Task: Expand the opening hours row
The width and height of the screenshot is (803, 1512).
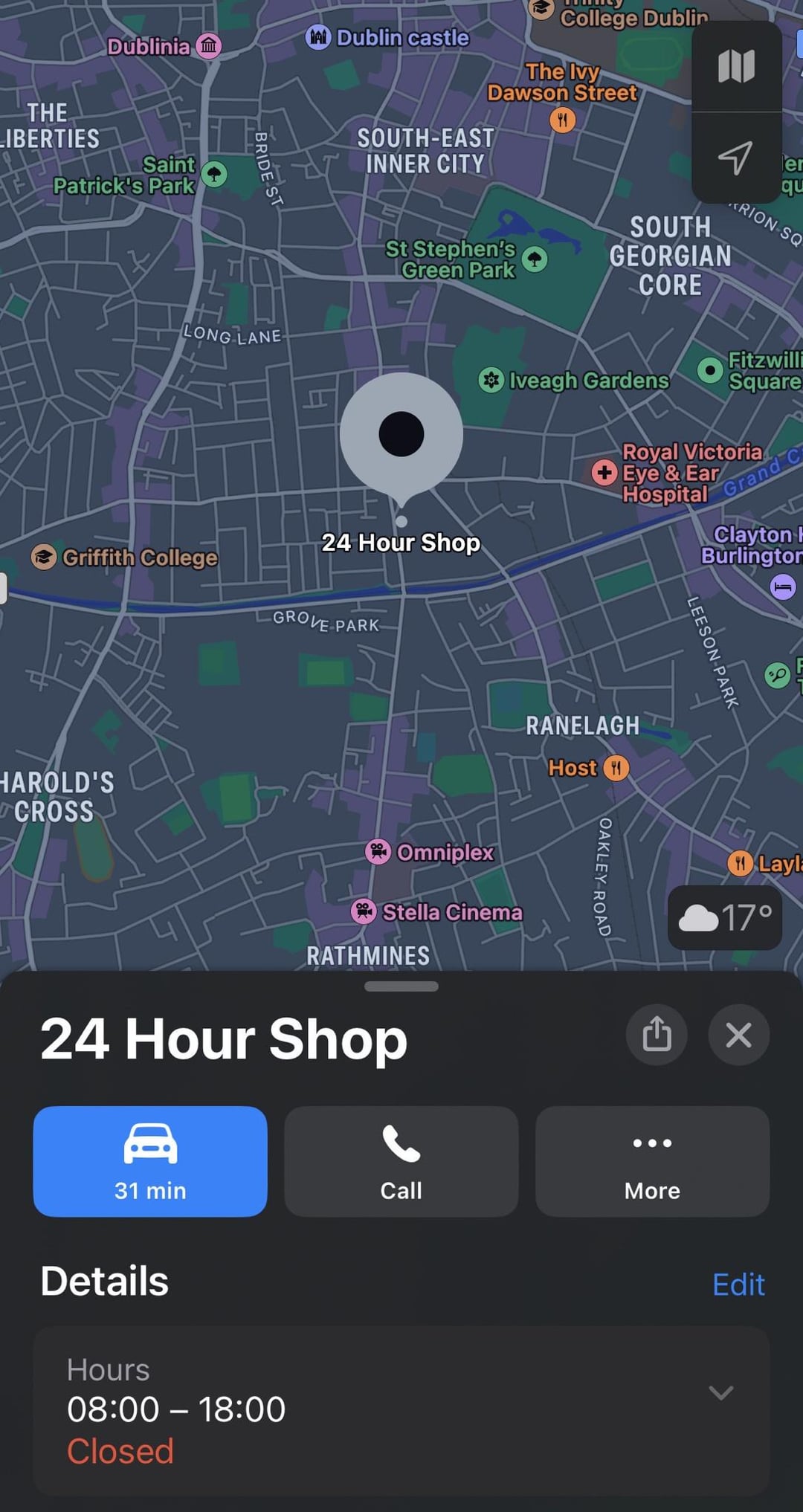Action: [x=720, y=1392]
